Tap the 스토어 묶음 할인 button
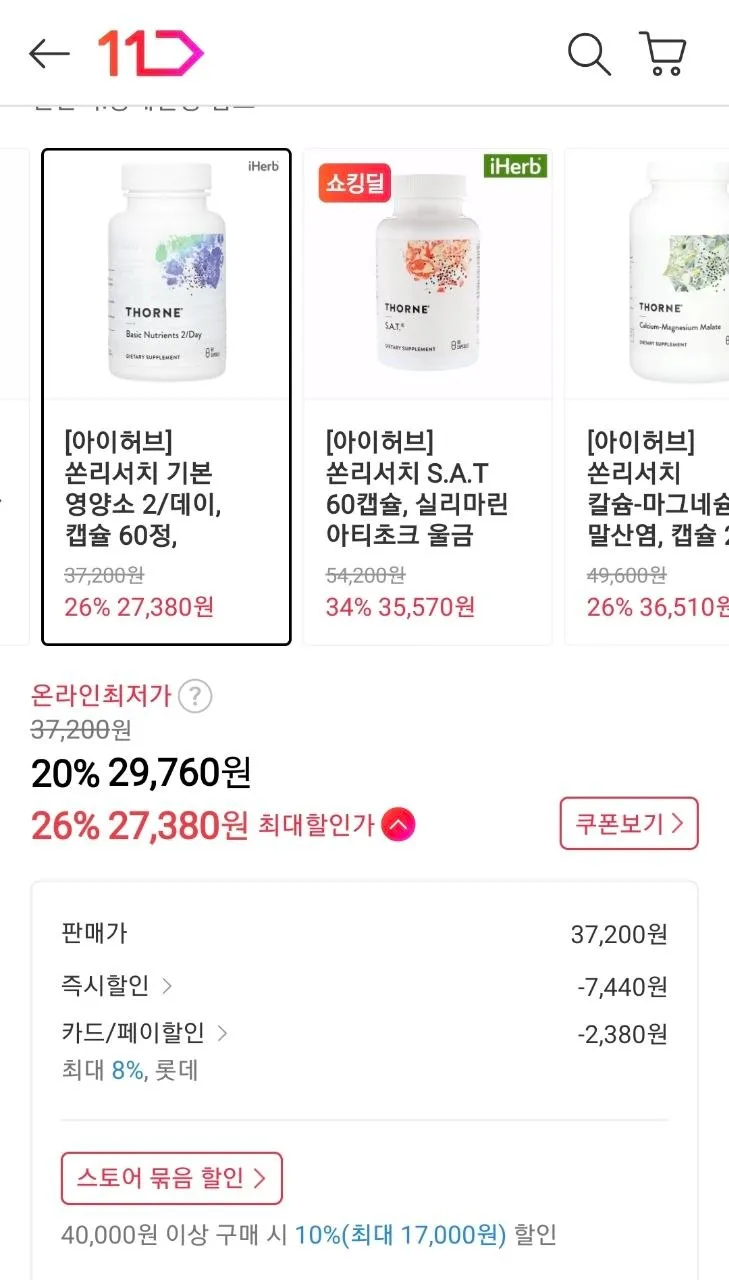Screen dimensions: 729x1280 coord(172,1178)
